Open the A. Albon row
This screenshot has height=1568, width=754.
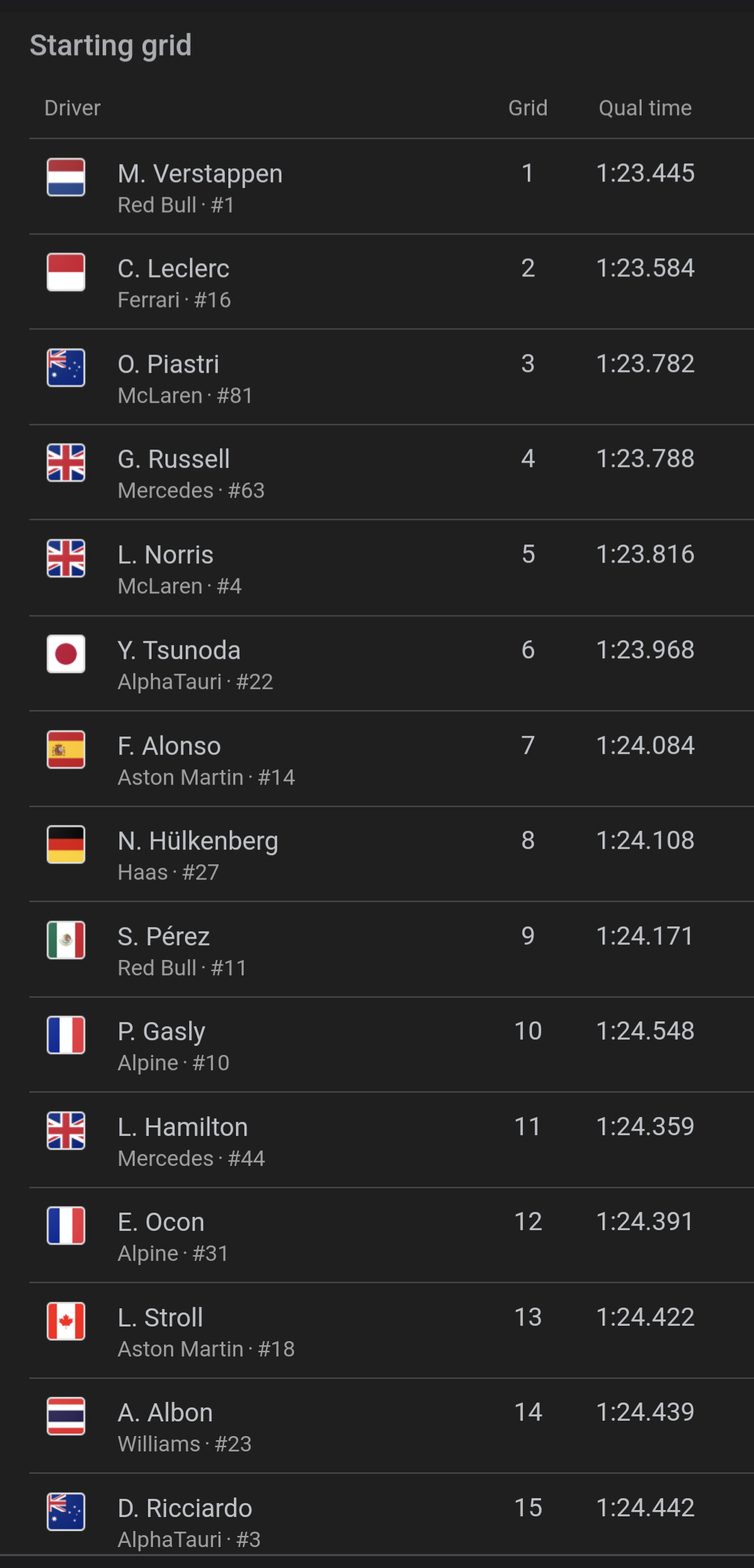click(392, 1426)
